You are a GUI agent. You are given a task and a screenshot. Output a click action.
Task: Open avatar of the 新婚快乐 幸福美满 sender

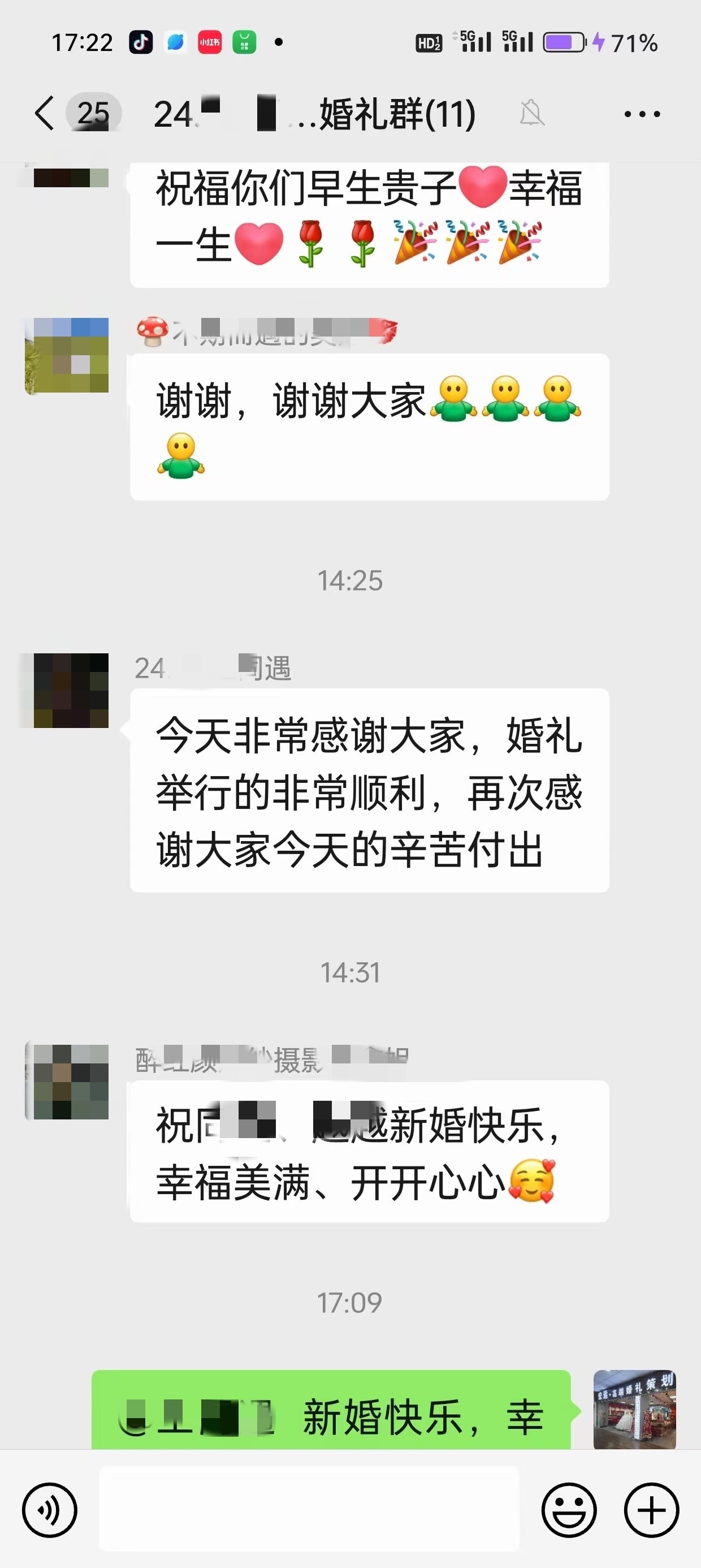click(x=67, y=1082)
